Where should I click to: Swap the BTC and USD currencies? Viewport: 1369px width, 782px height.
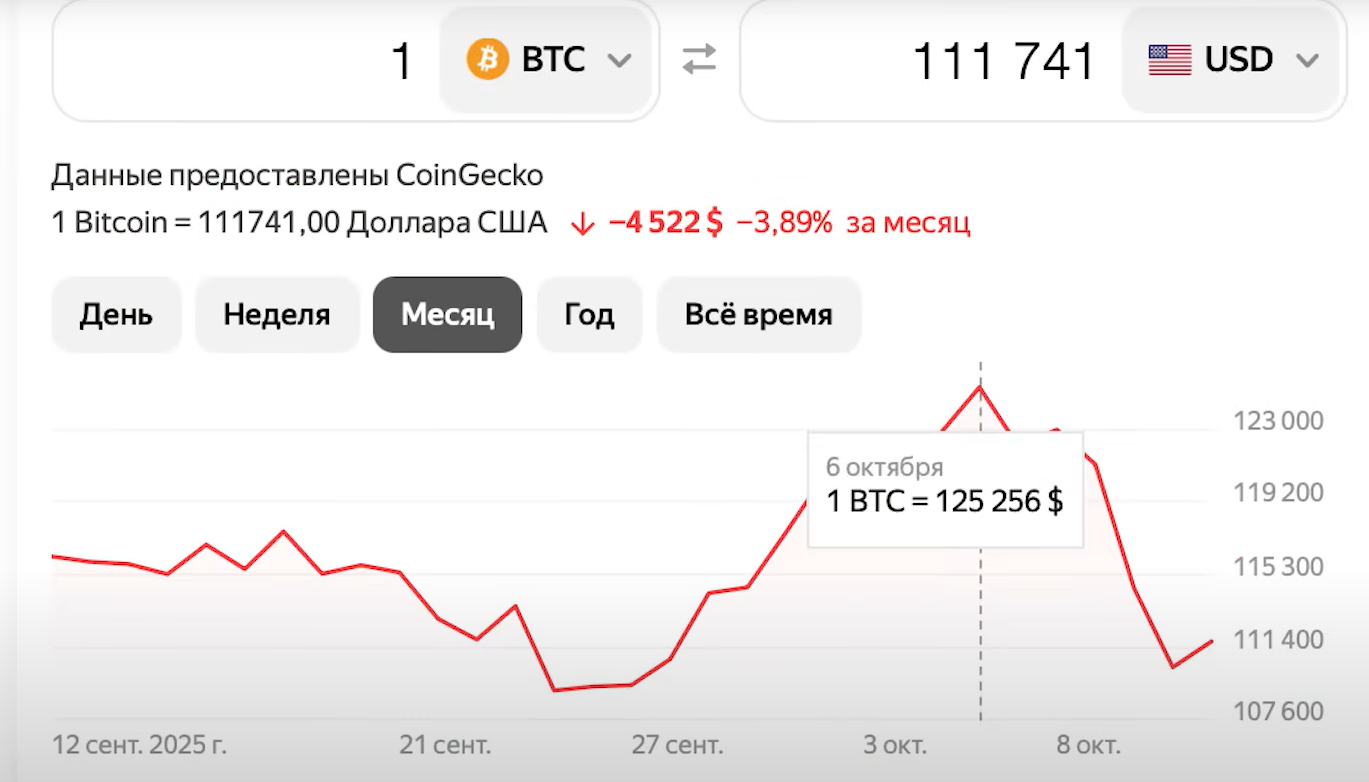click(699, 60)
